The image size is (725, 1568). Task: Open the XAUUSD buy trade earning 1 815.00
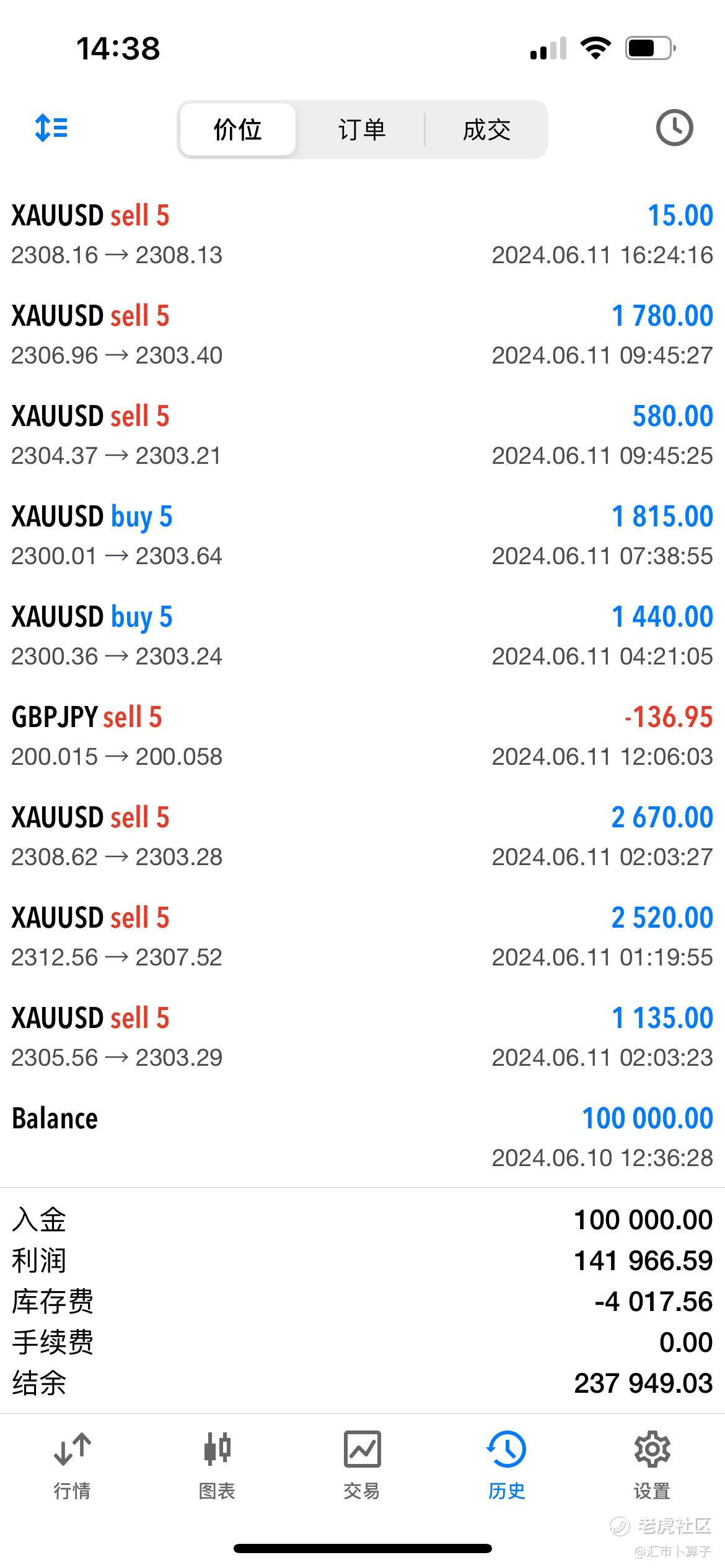[x=362, y=535]
